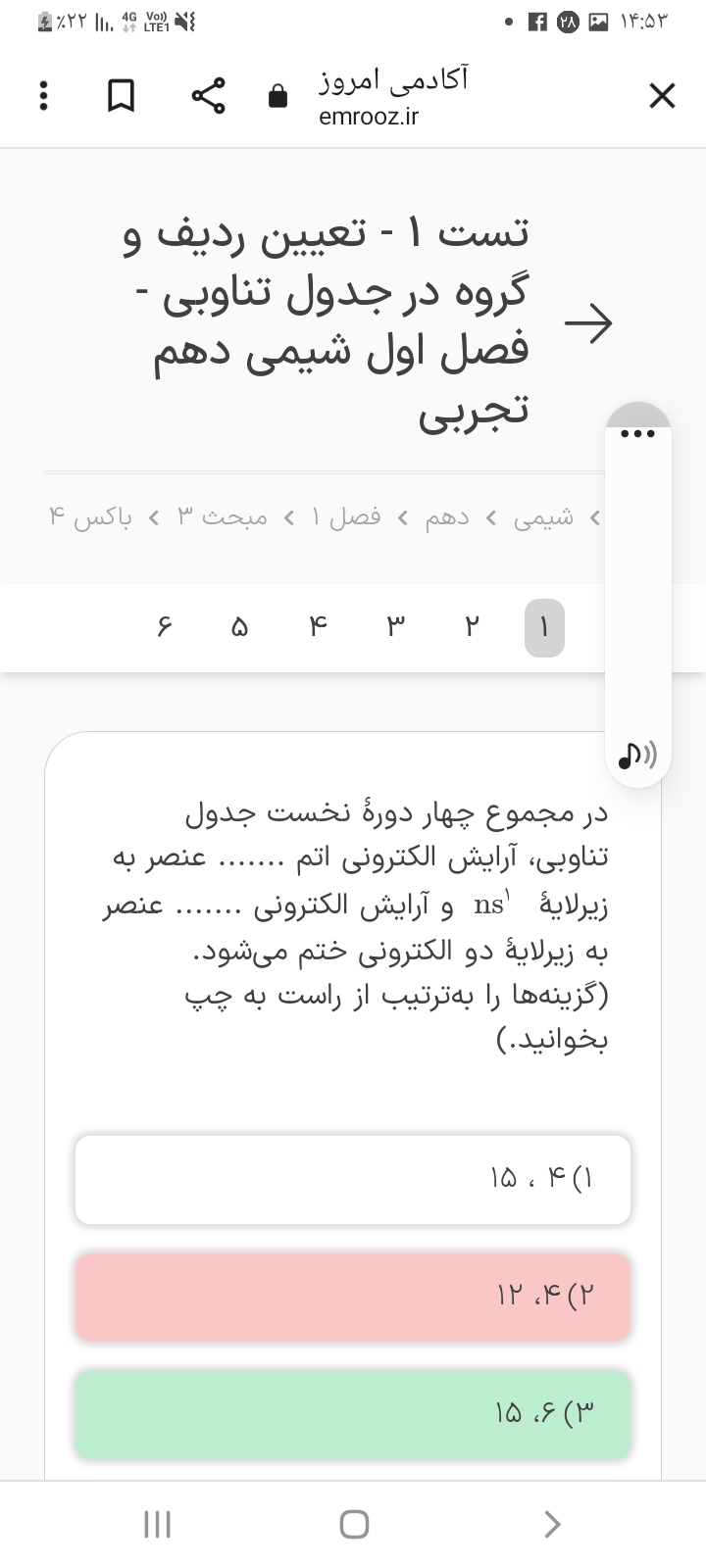Open the دهم breadcrumb link
This screenshot has height=1568, width=706.
click(446, 517)
